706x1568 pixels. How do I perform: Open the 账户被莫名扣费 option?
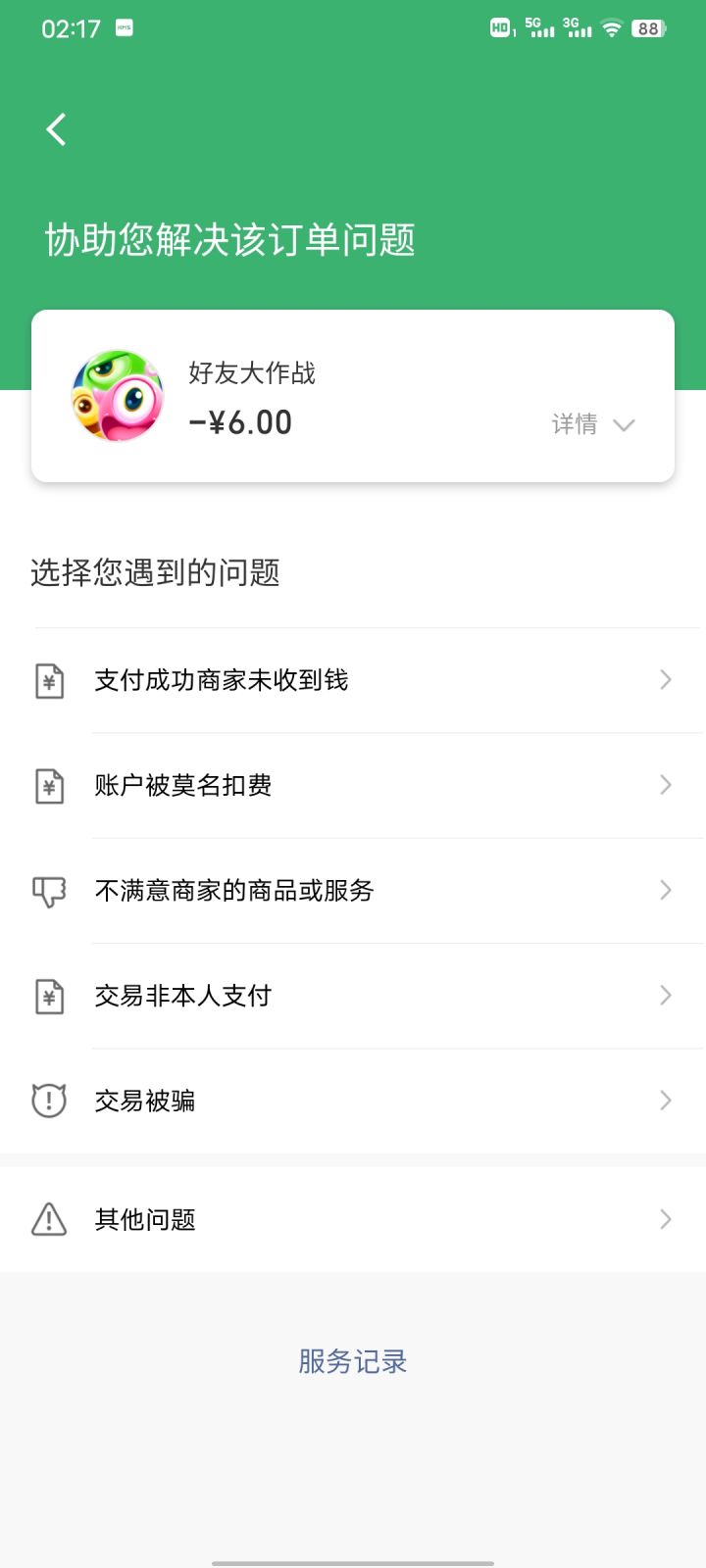353,785
